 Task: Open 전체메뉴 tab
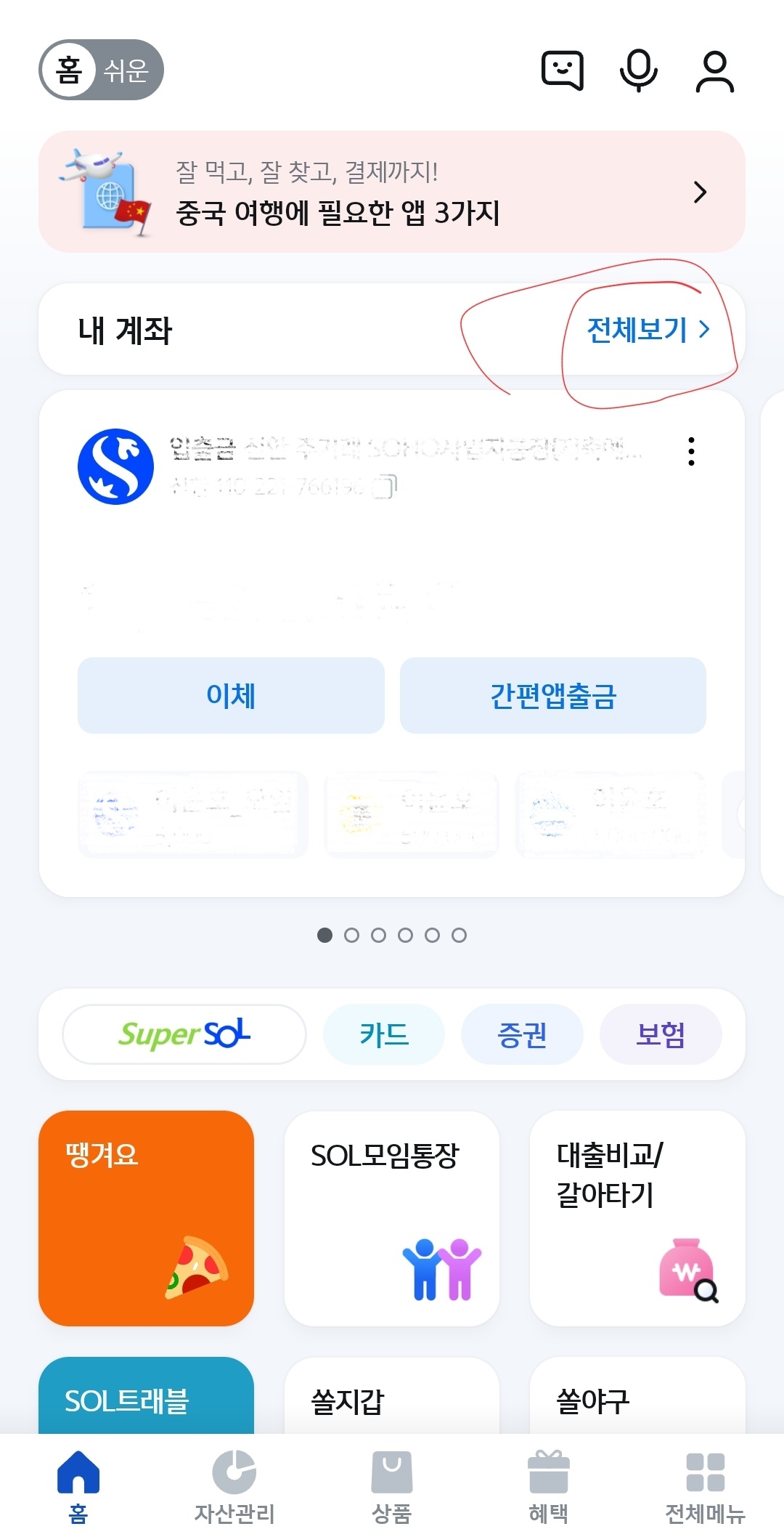point(705,1486)
